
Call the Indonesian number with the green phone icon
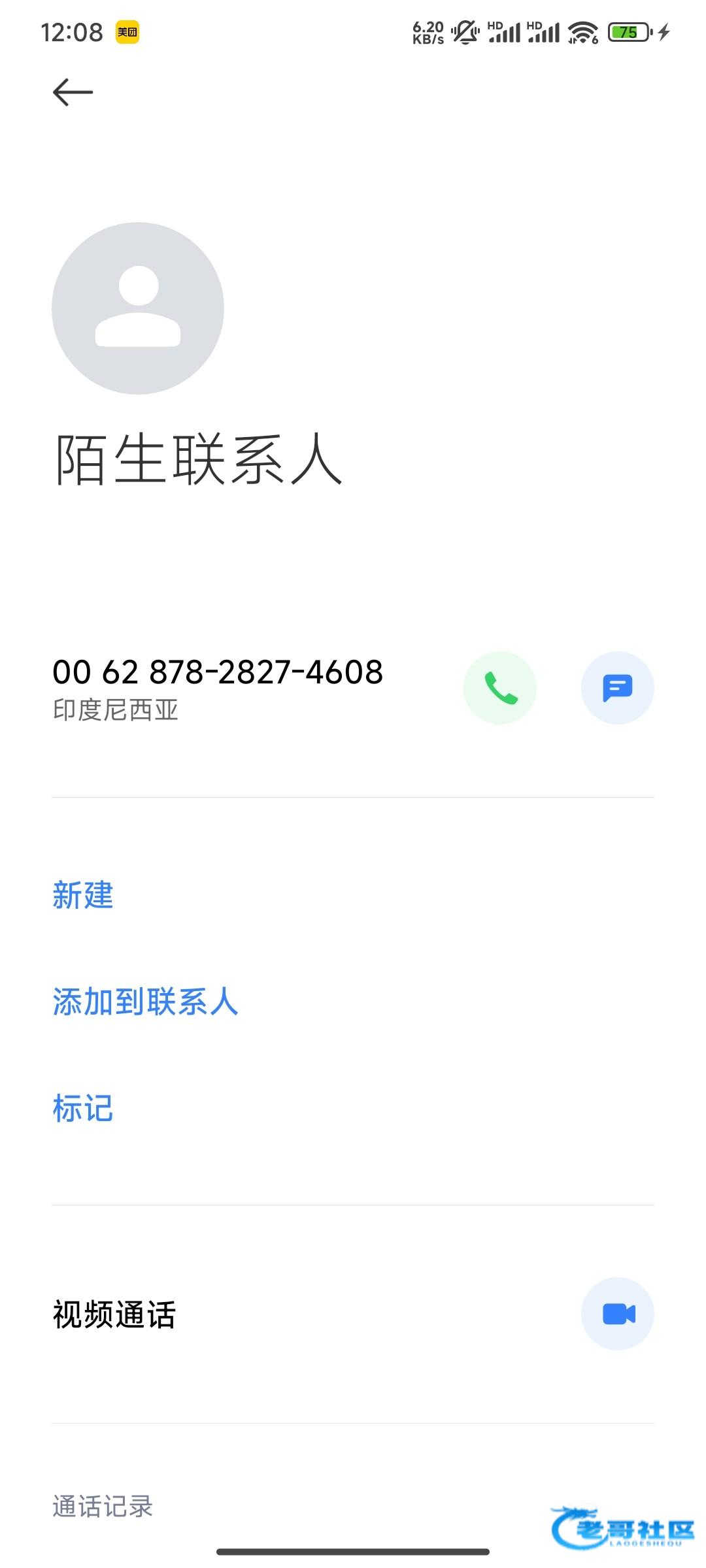tap(500, 688)
